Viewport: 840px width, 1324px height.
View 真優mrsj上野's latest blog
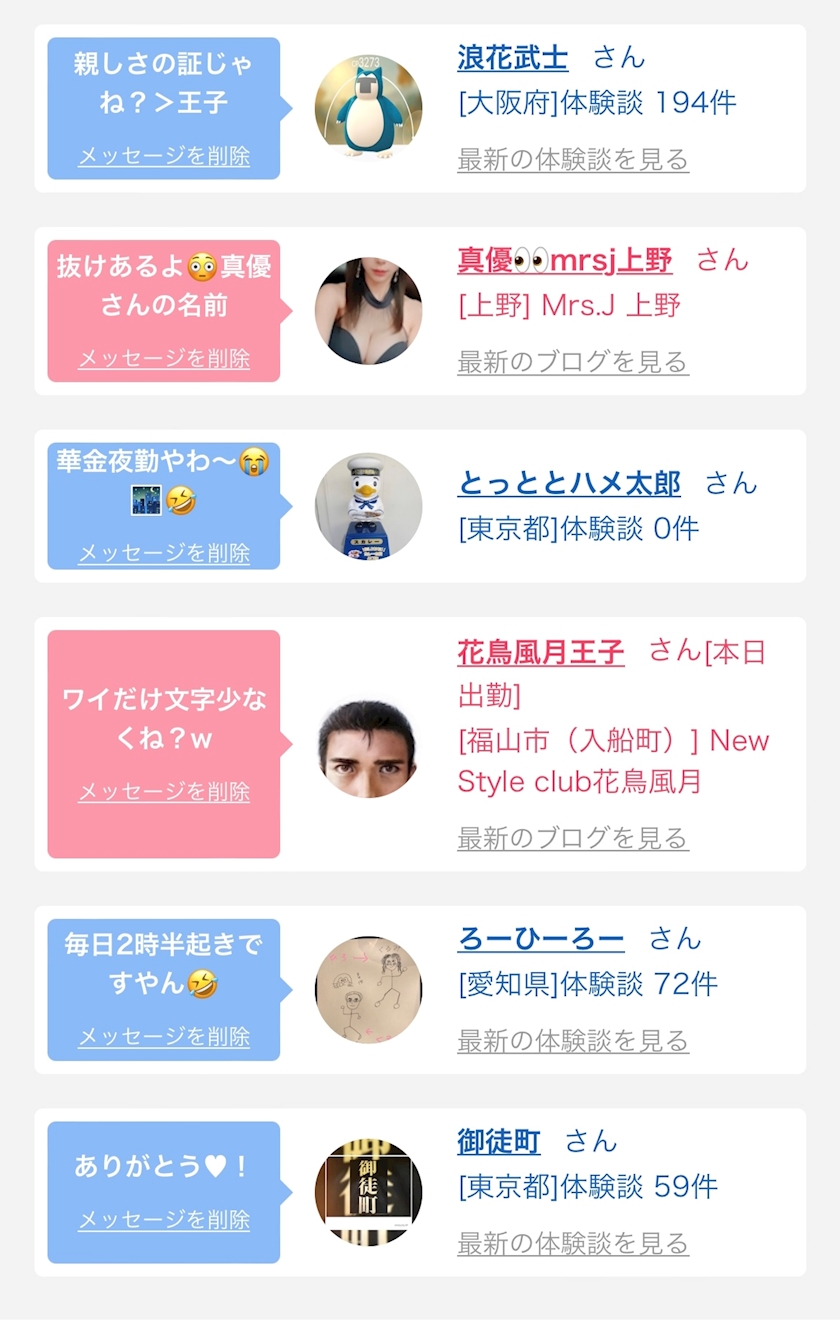tap(573, 362)
